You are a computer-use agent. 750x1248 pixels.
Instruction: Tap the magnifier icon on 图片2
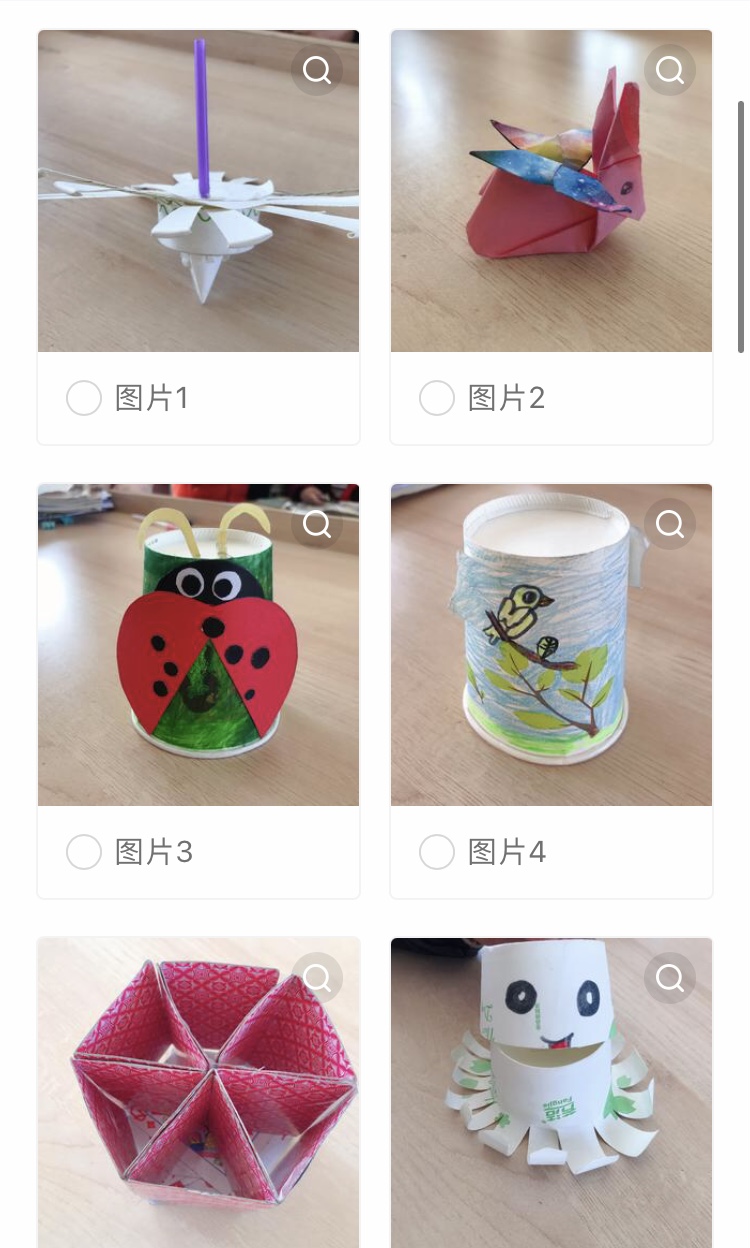pos(670,70)
